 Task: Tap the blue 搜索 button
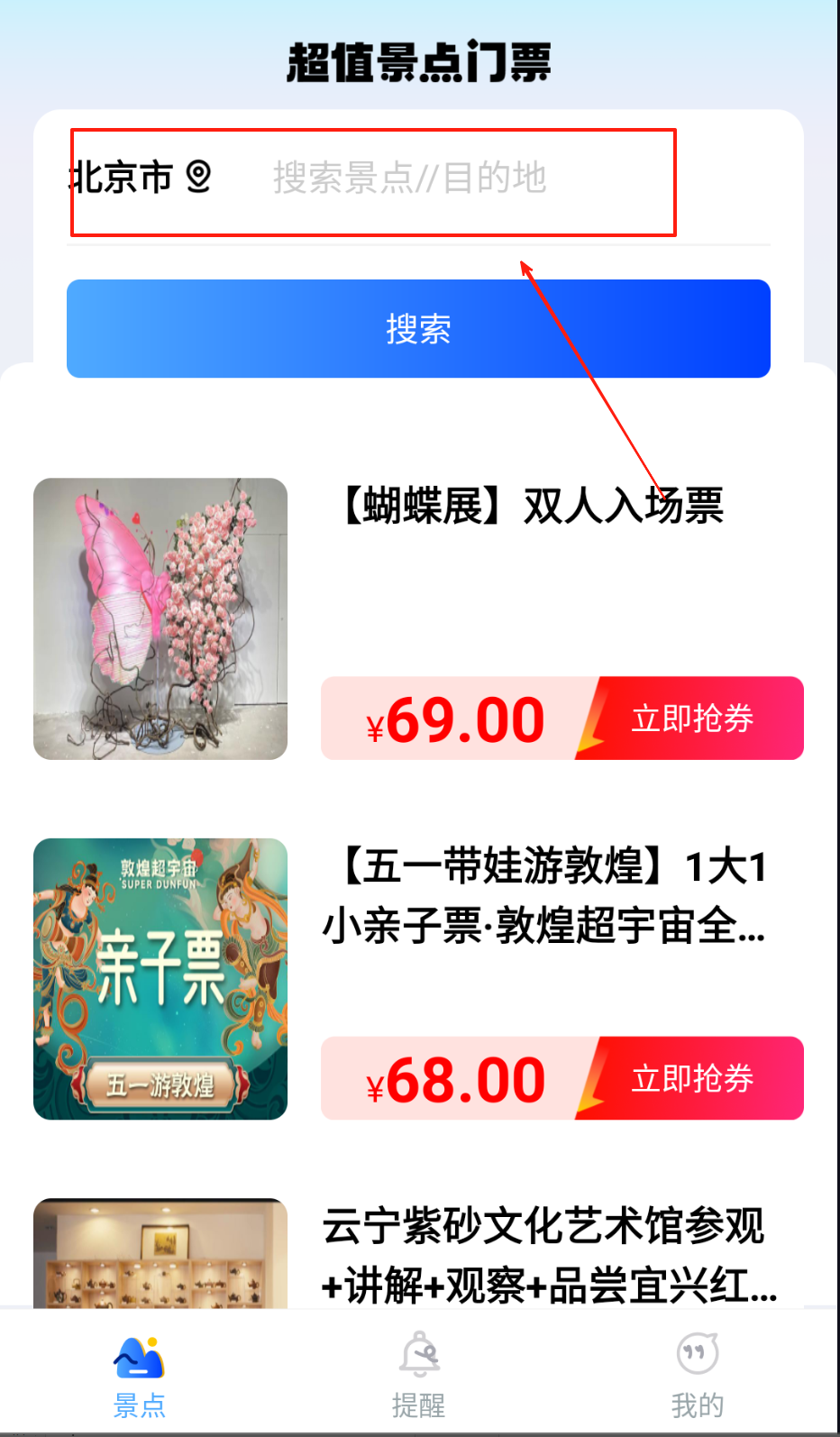click(x=418, y=329)
